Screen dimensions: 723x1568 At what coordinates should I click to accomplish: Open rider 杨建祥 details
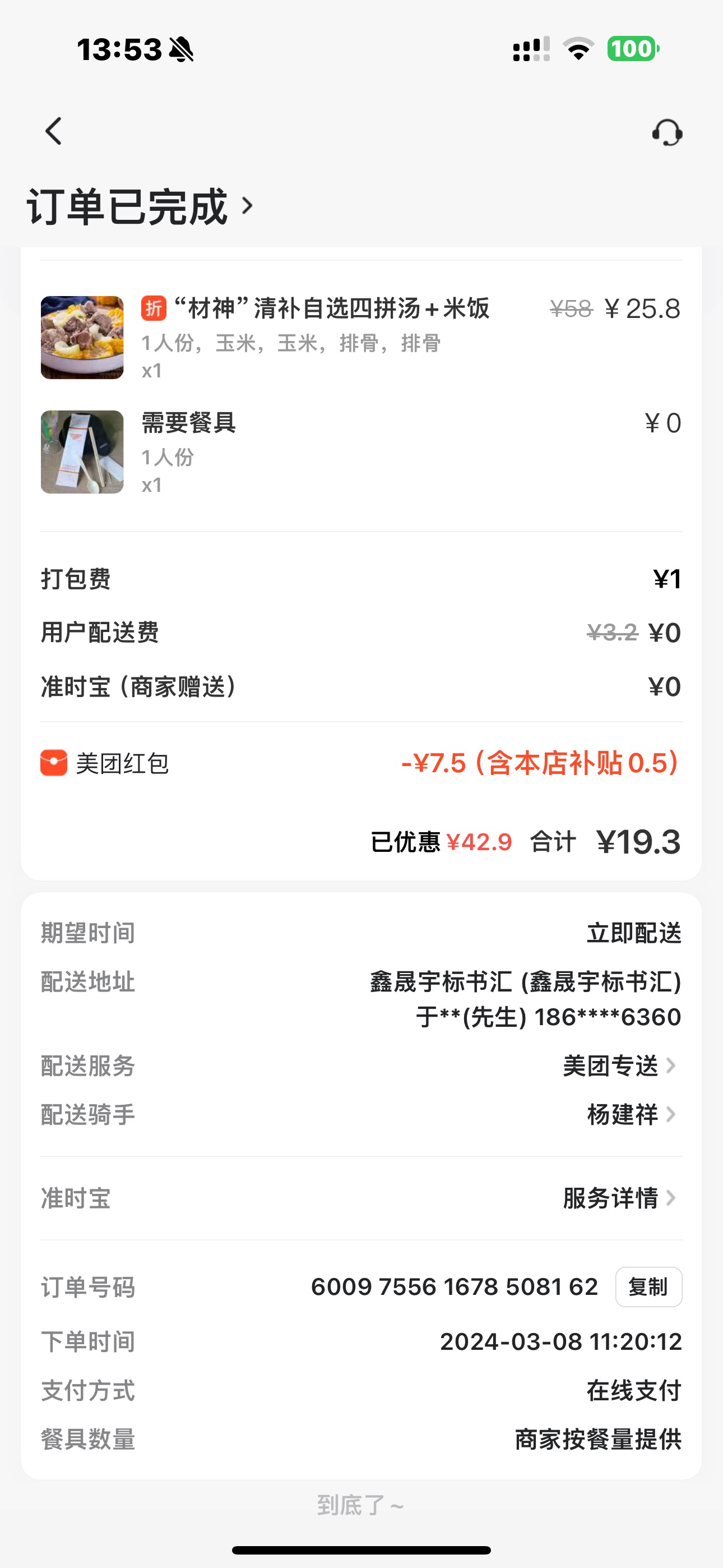(x=631, y=1114)
